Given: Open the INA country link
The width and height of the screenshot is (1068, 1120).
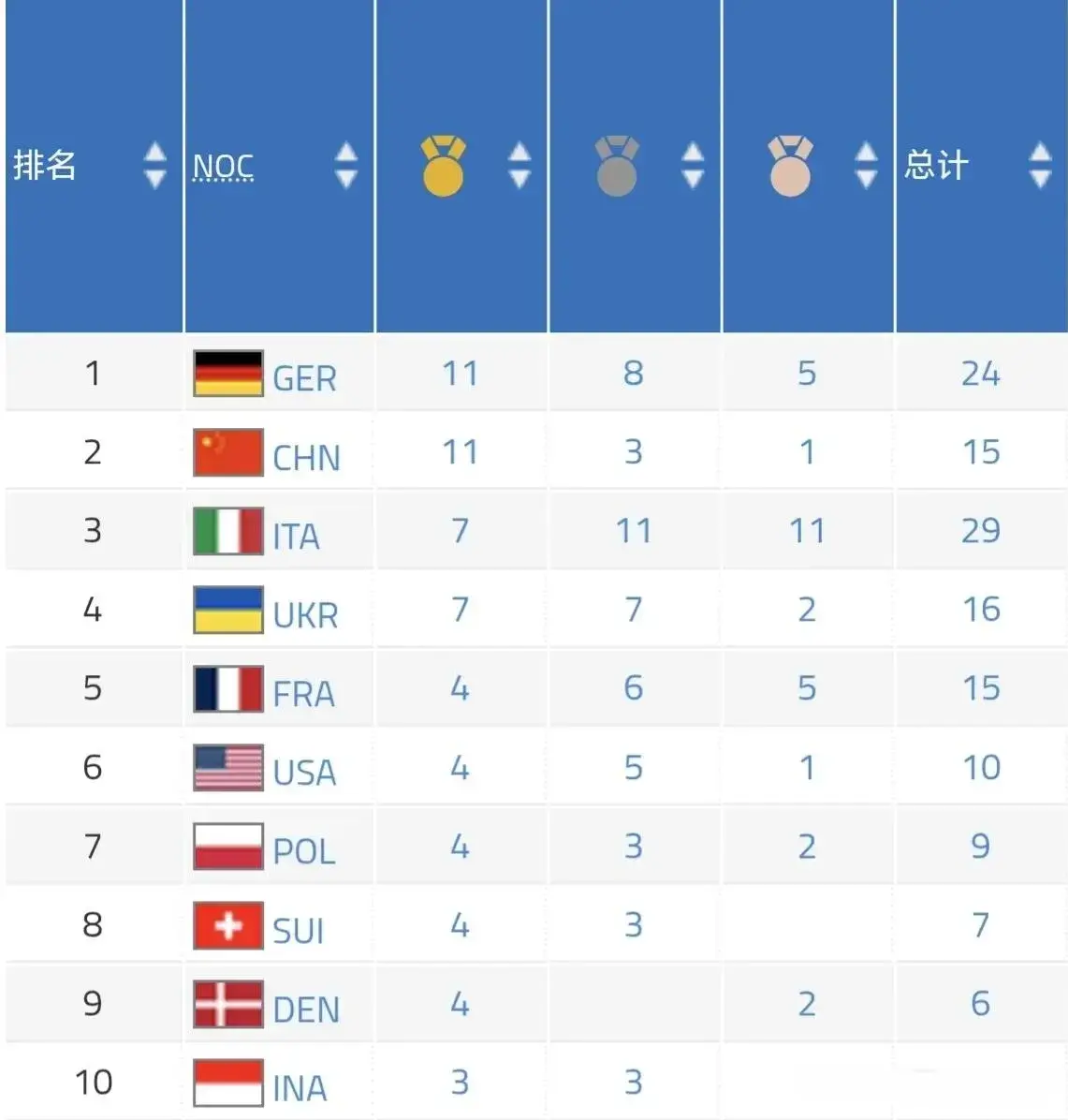Looking at the screenshot, I should pyautogui.click(x=300, y=1088).
